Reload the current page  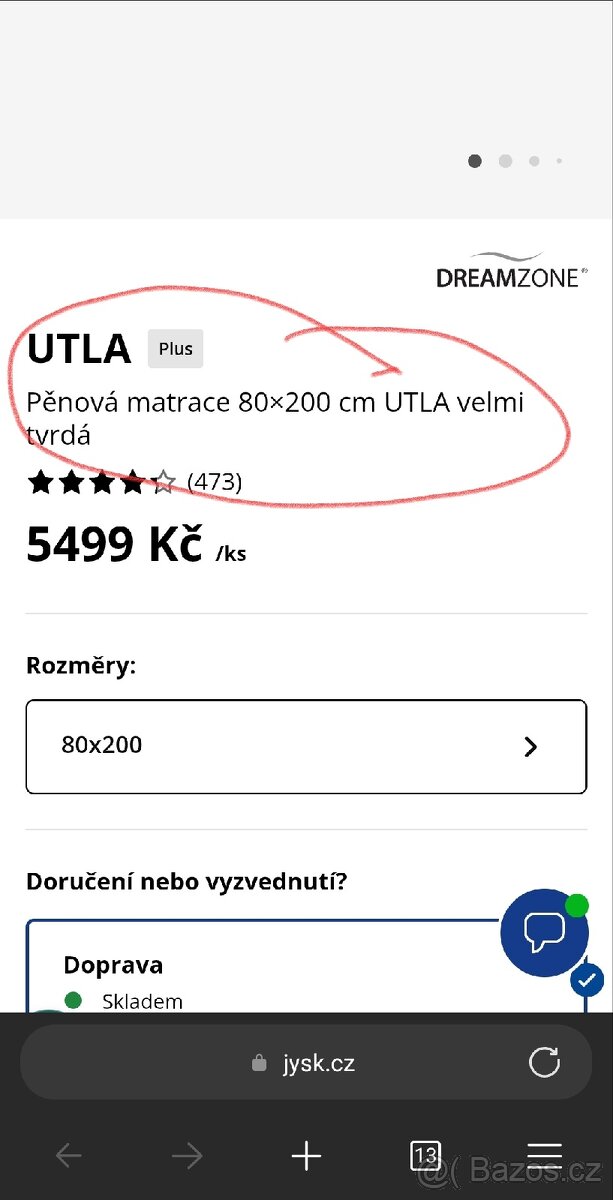point(544,1063)
